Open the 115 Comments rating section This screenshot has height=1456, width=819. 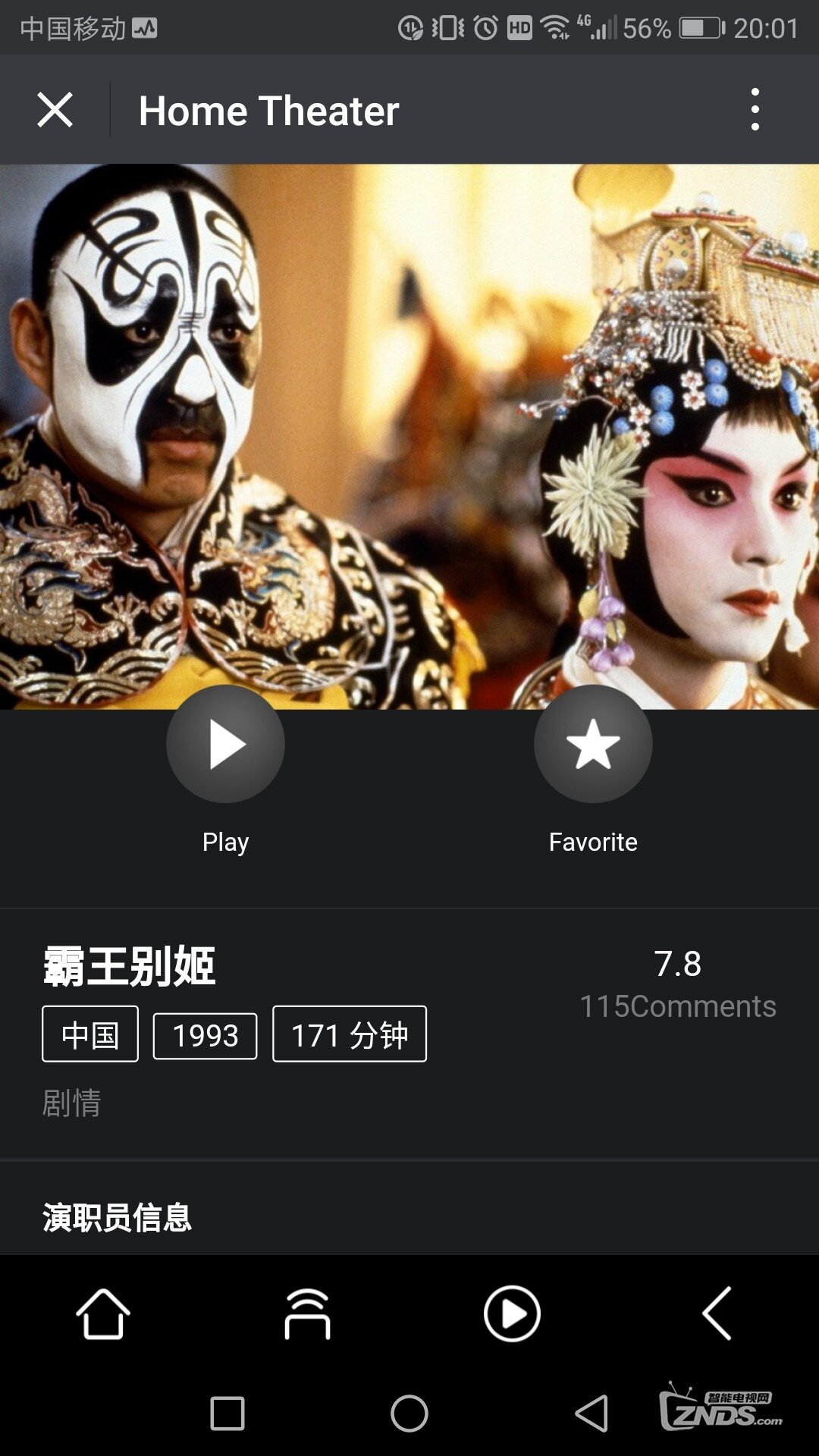677,1006
